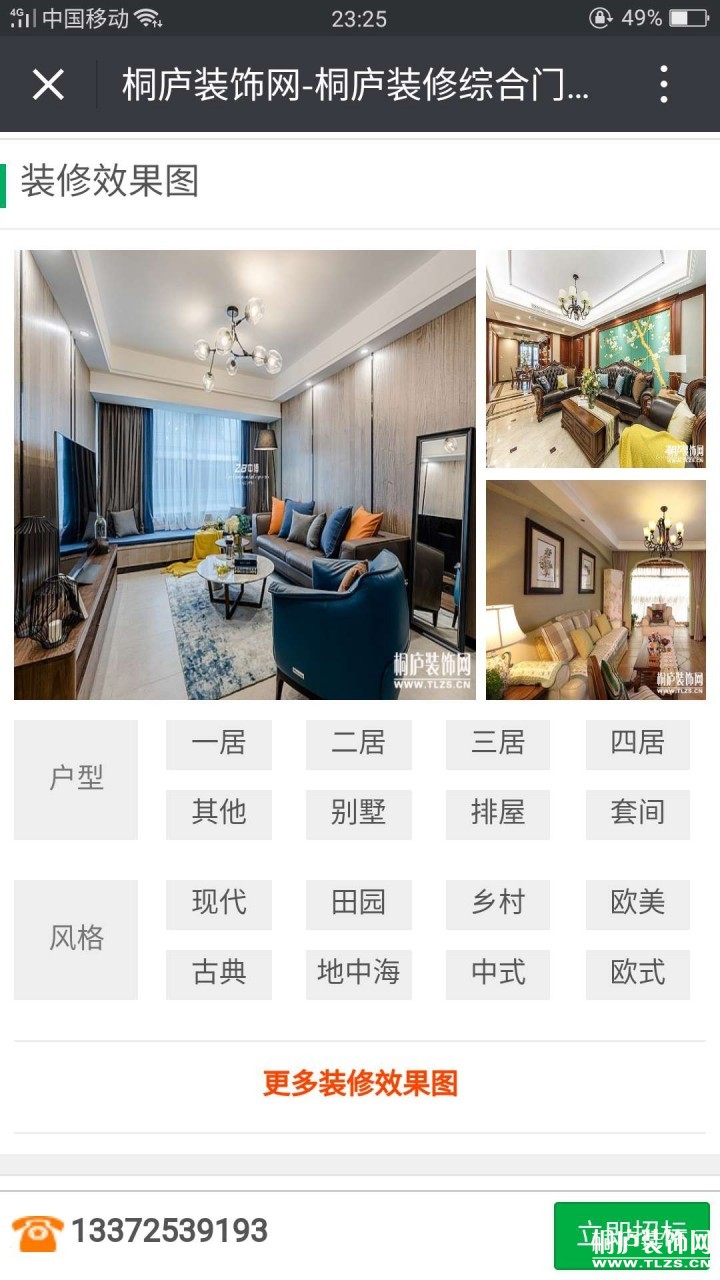Choose the 乡村 style filter

click(498, 904)
